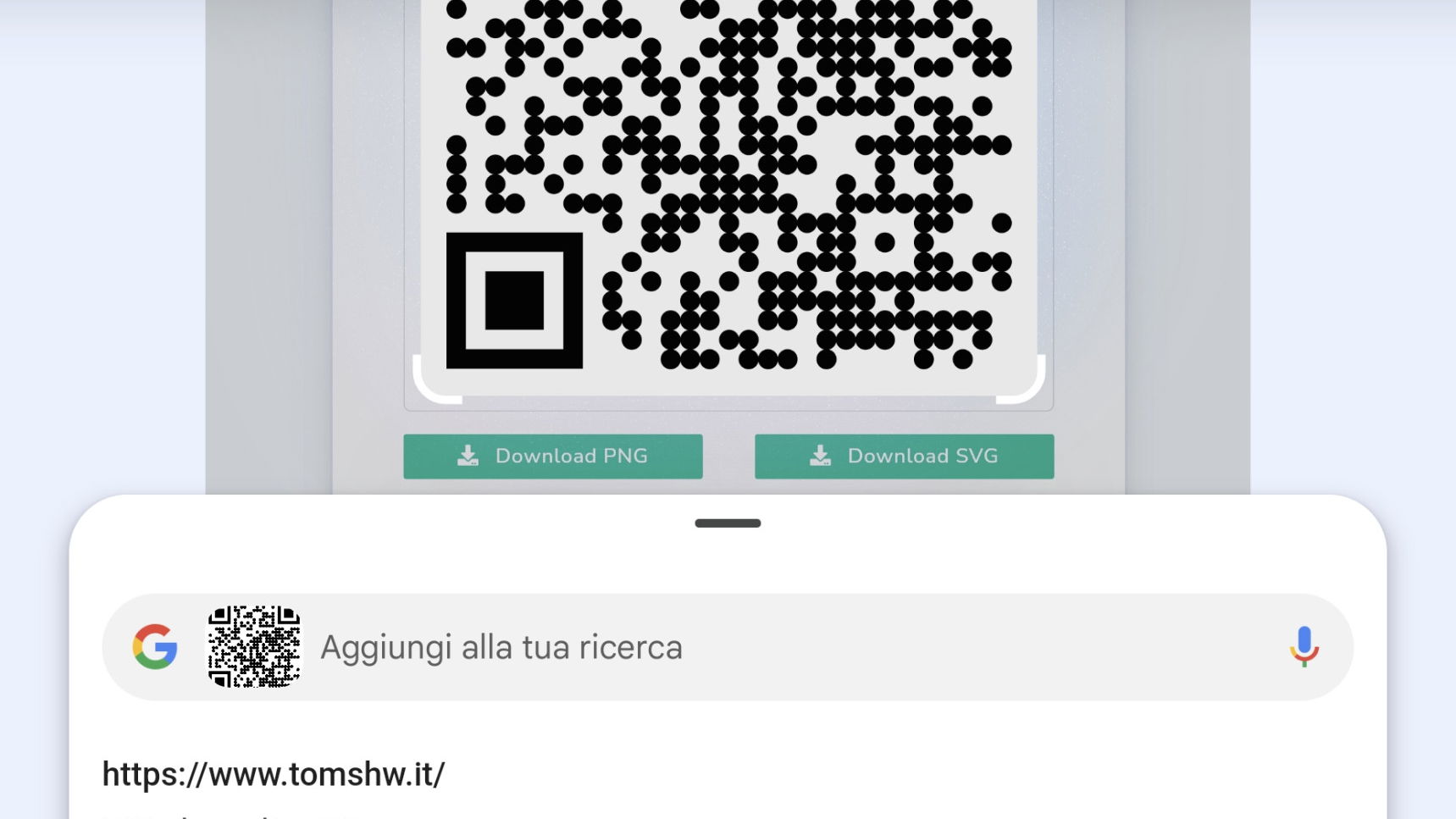Tap the QR code thumbnail in search bar

coord(254,647)
